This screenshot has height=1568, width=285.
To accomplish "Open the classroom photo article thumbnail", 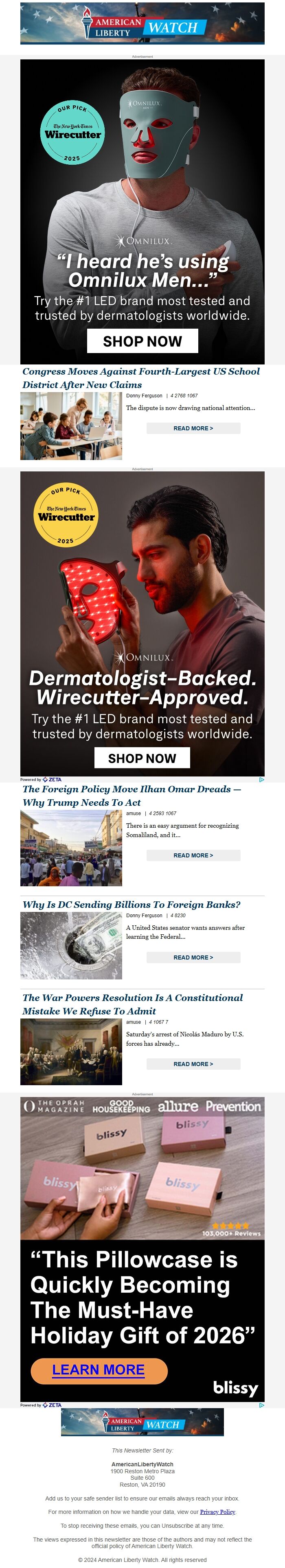I will coord(71,425).
